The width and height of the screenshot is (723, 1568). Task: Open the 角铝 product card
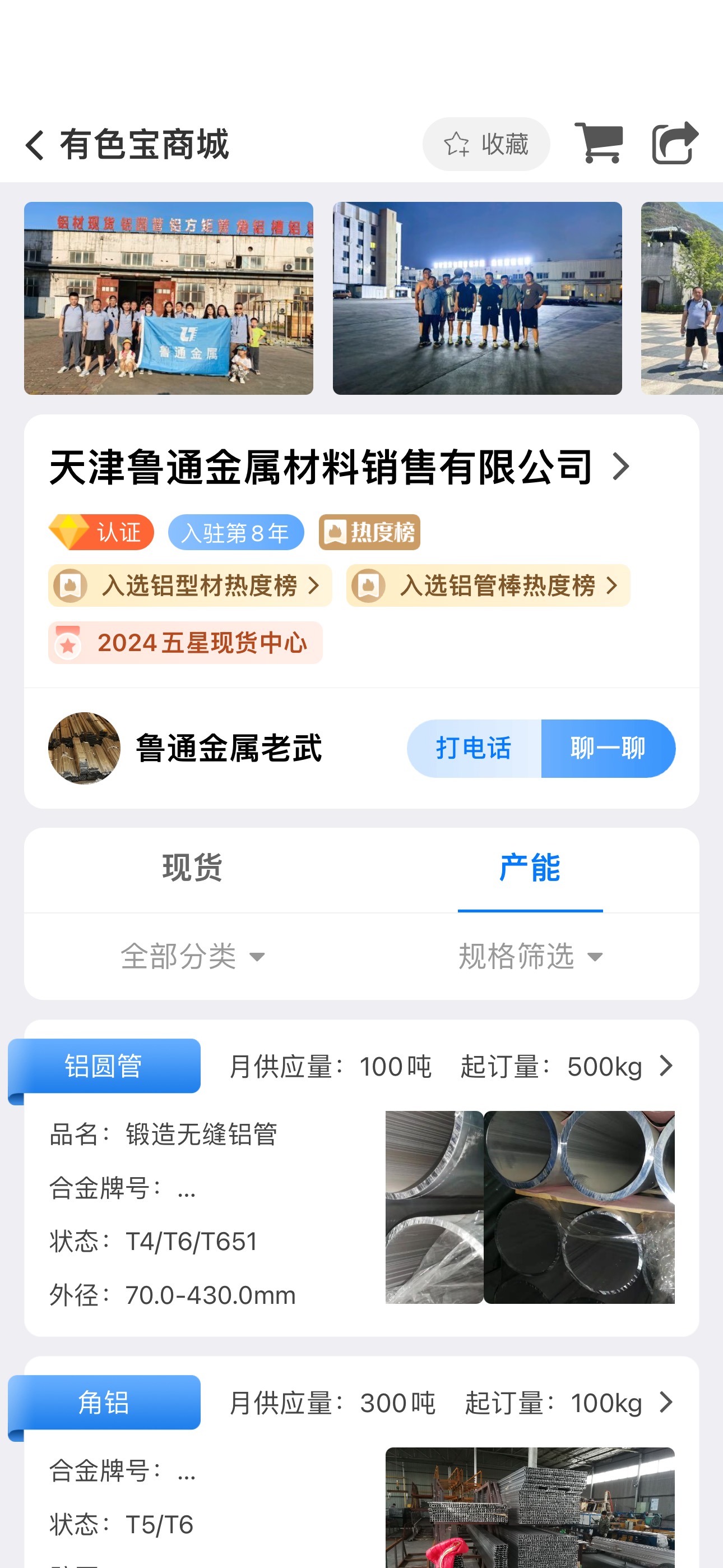click(x=361, y=1462)
